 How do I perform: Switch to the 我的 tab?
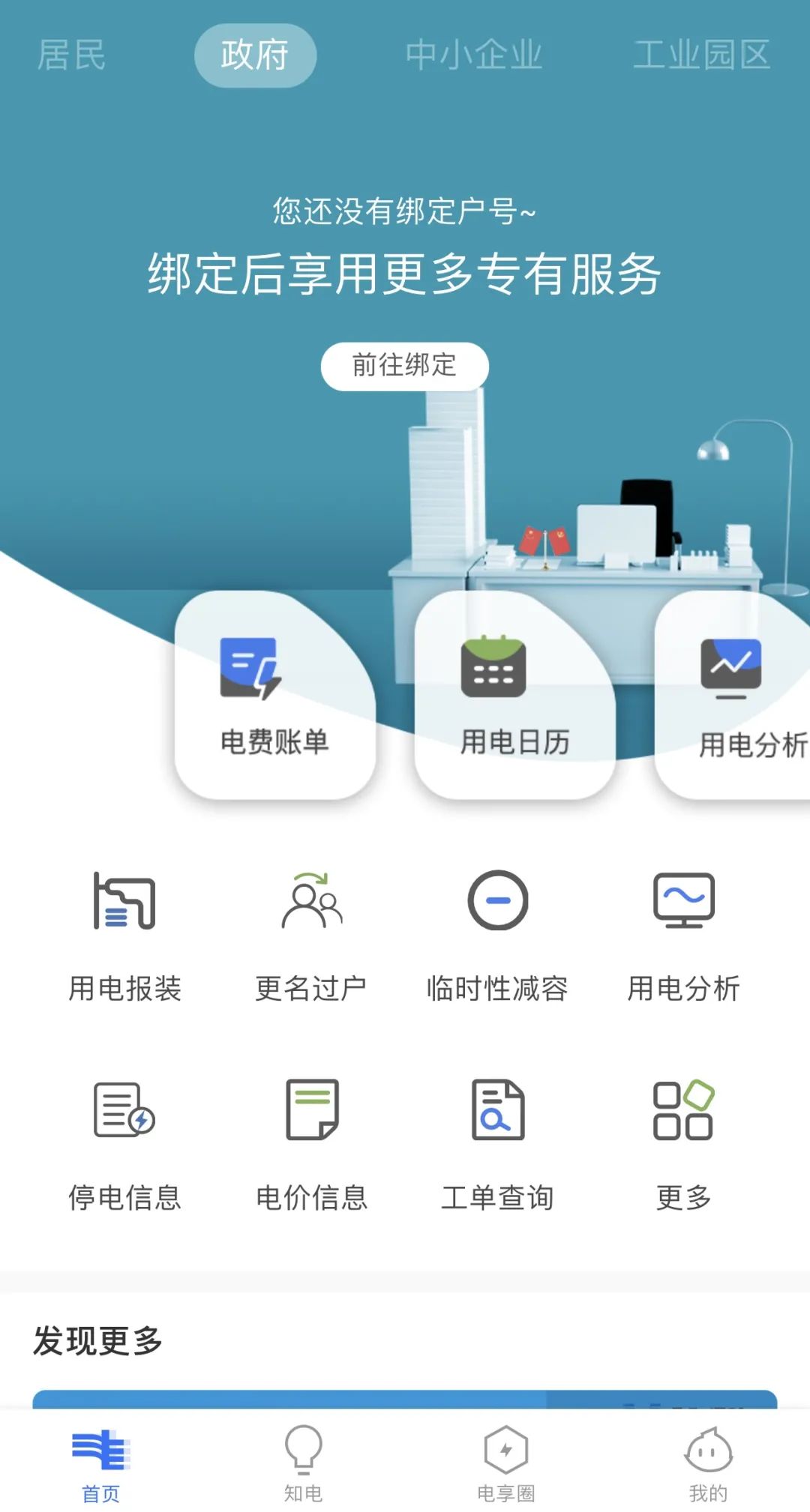pyautogui.click(x=708, y=1465)
